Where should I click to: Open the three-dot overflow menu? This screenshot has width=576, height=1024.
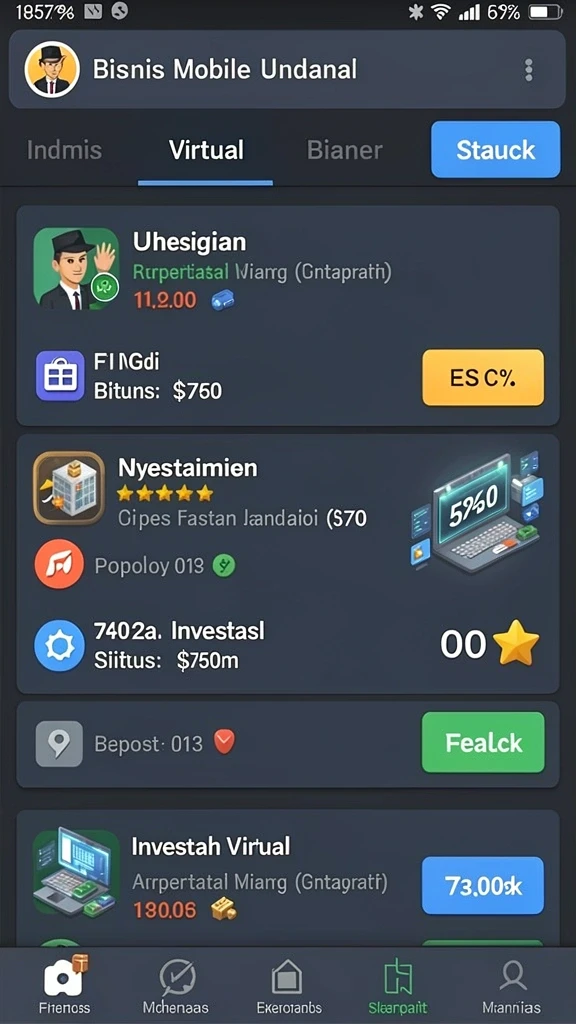click(528, 70)
